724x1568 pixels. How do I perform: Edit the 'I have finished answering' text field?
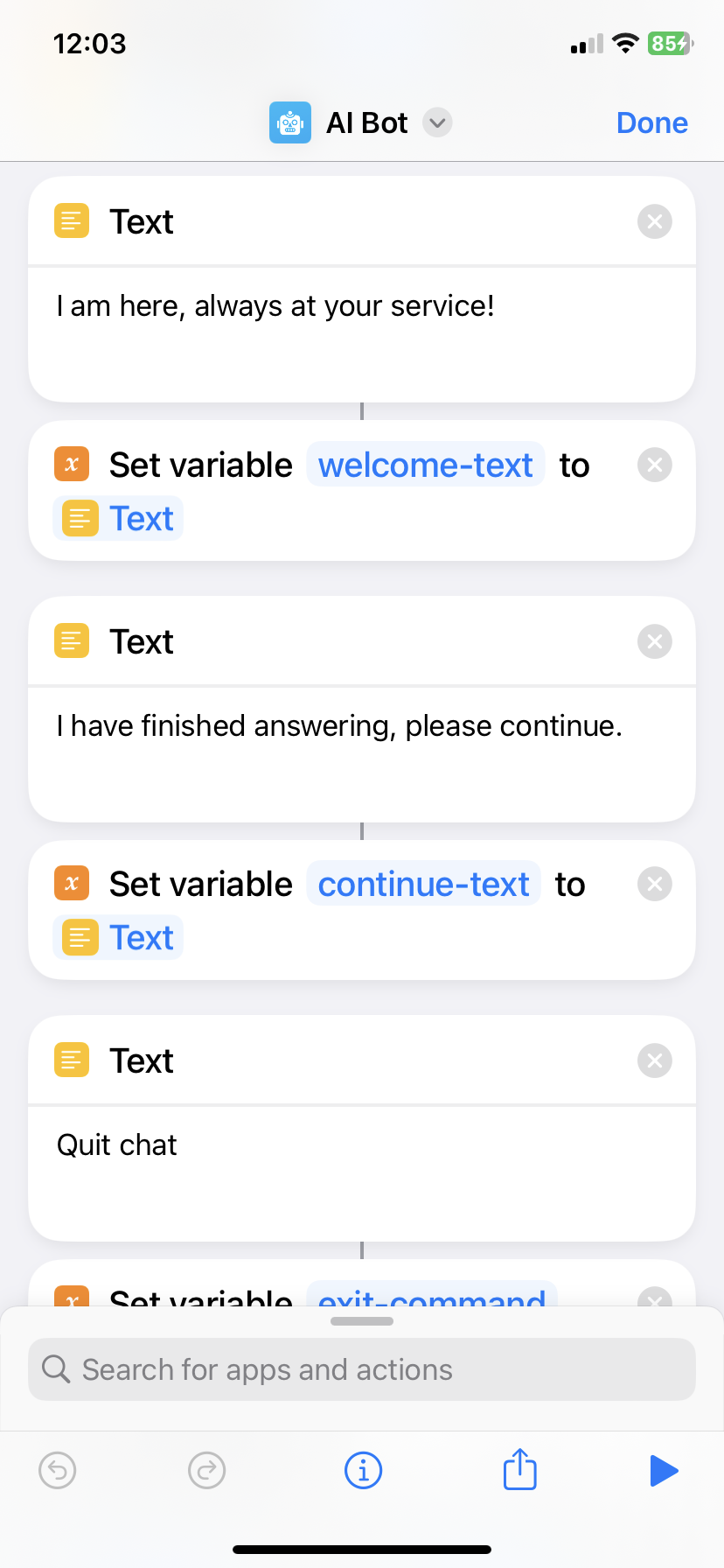coord(339,727)
